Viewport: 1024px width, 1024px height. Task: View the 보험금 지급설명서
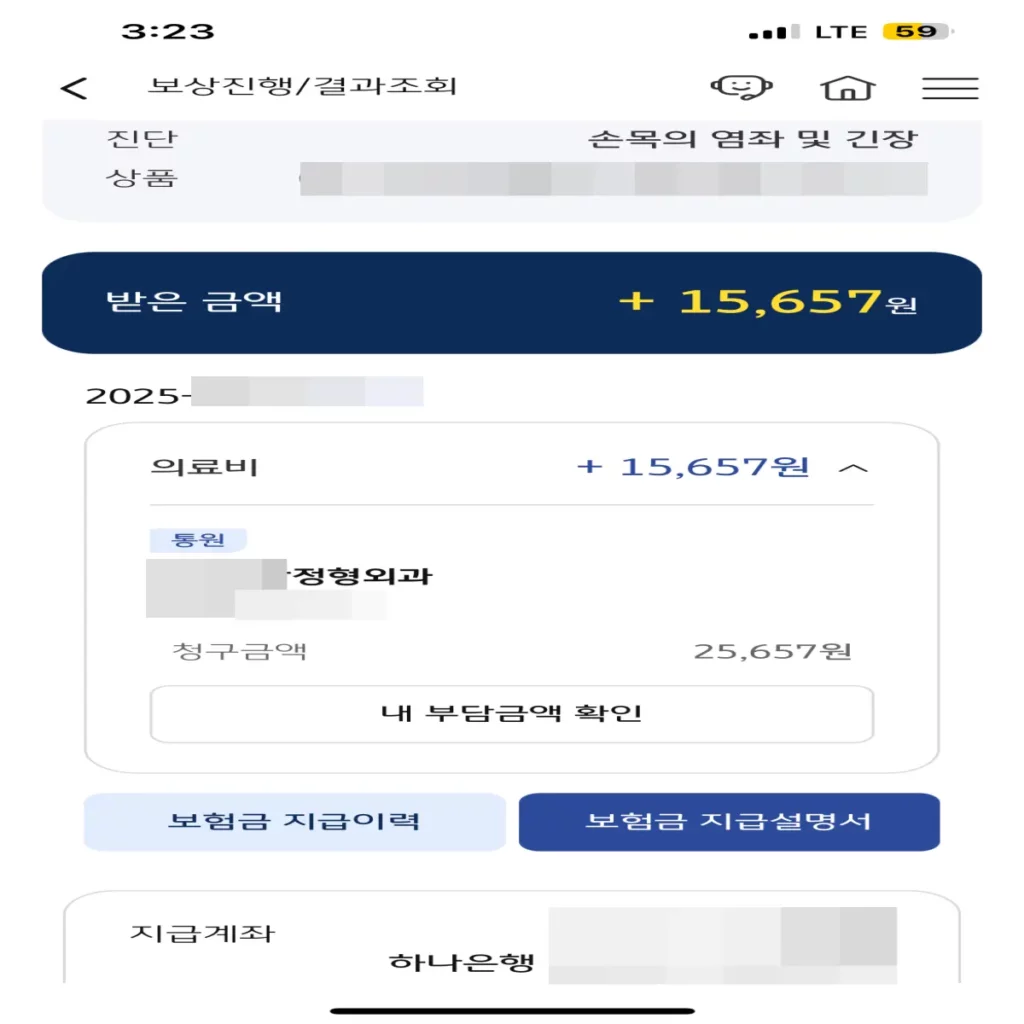point(729,822)
